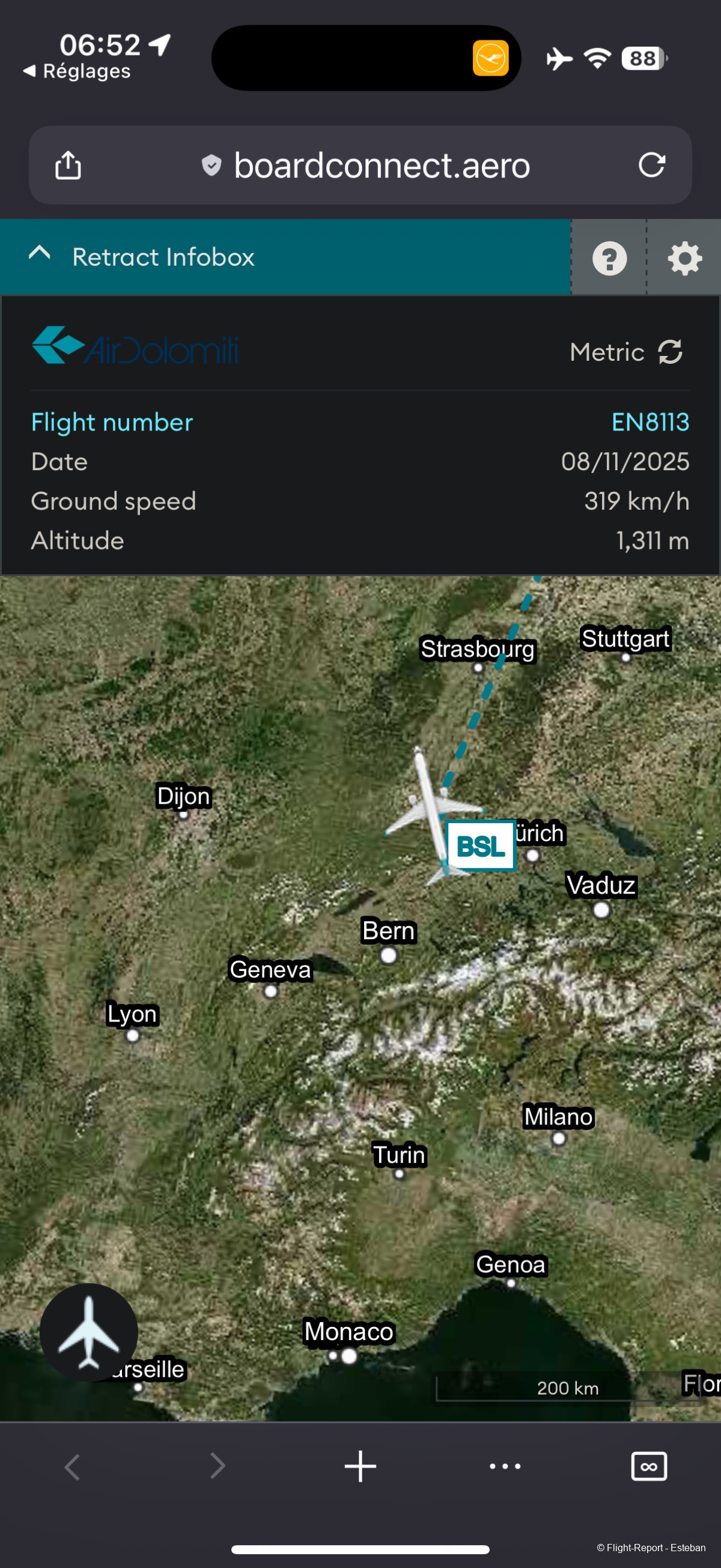Open a new browser tab

(x=360, y=1466)
